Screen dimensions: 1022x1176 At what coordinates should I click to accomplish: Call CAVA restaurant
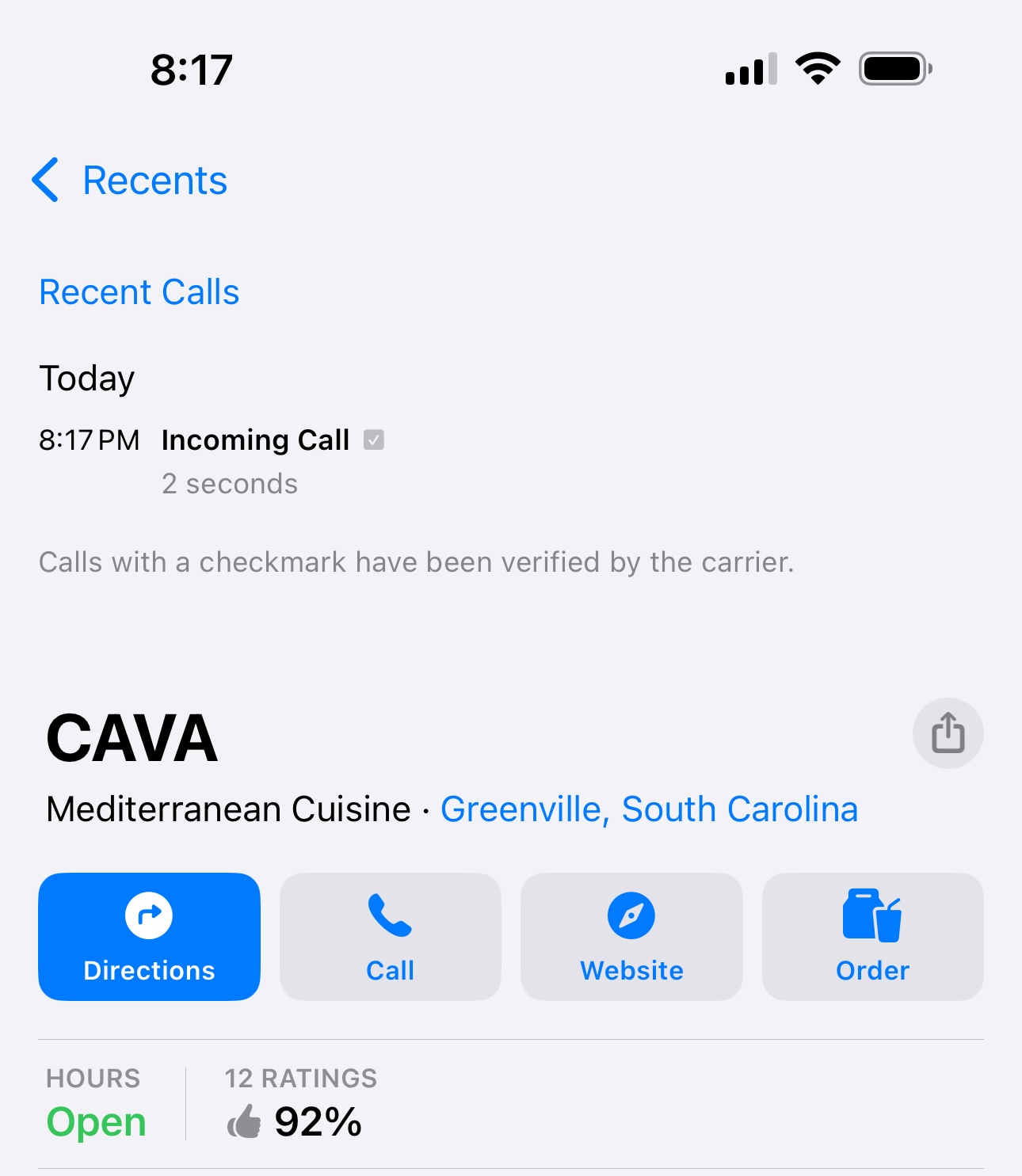pos(390,937)
